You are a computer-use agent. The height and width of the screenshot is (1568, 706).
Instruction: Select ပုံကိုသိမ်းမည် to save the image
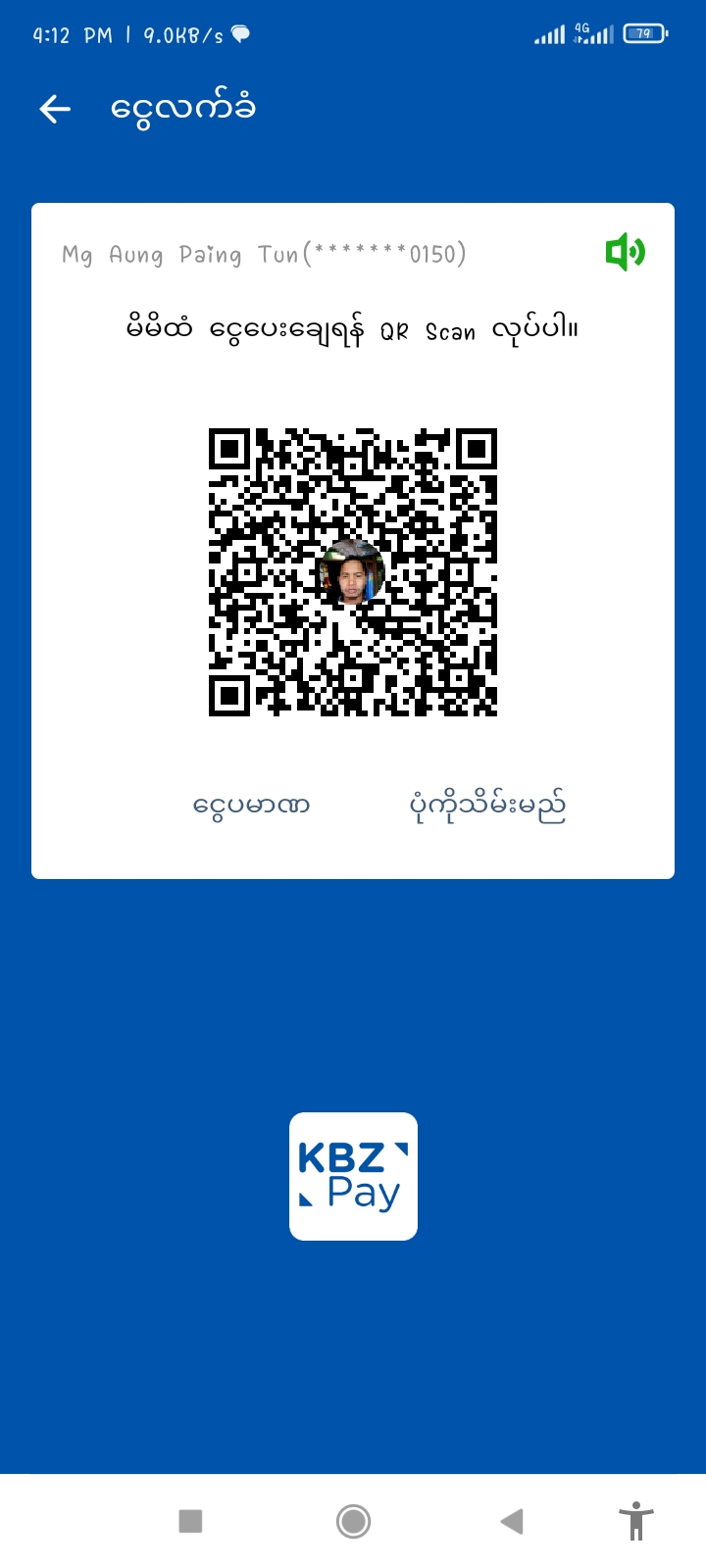coord(487,807)
